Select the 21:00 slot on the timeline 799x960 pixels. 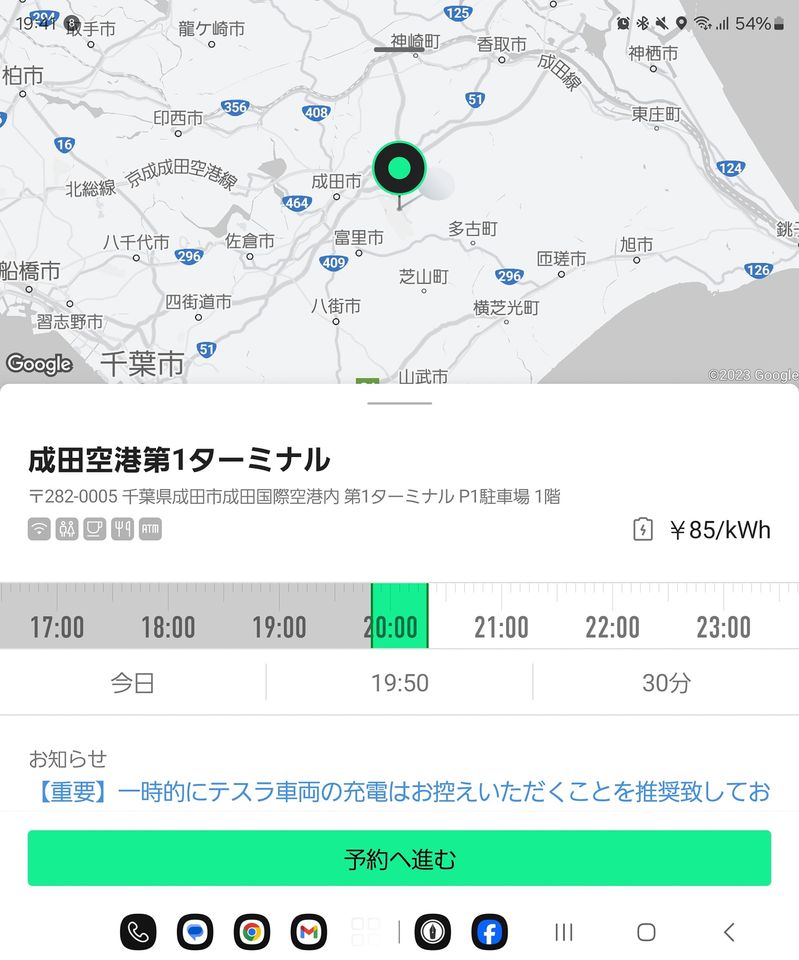[x=501, y=627]
